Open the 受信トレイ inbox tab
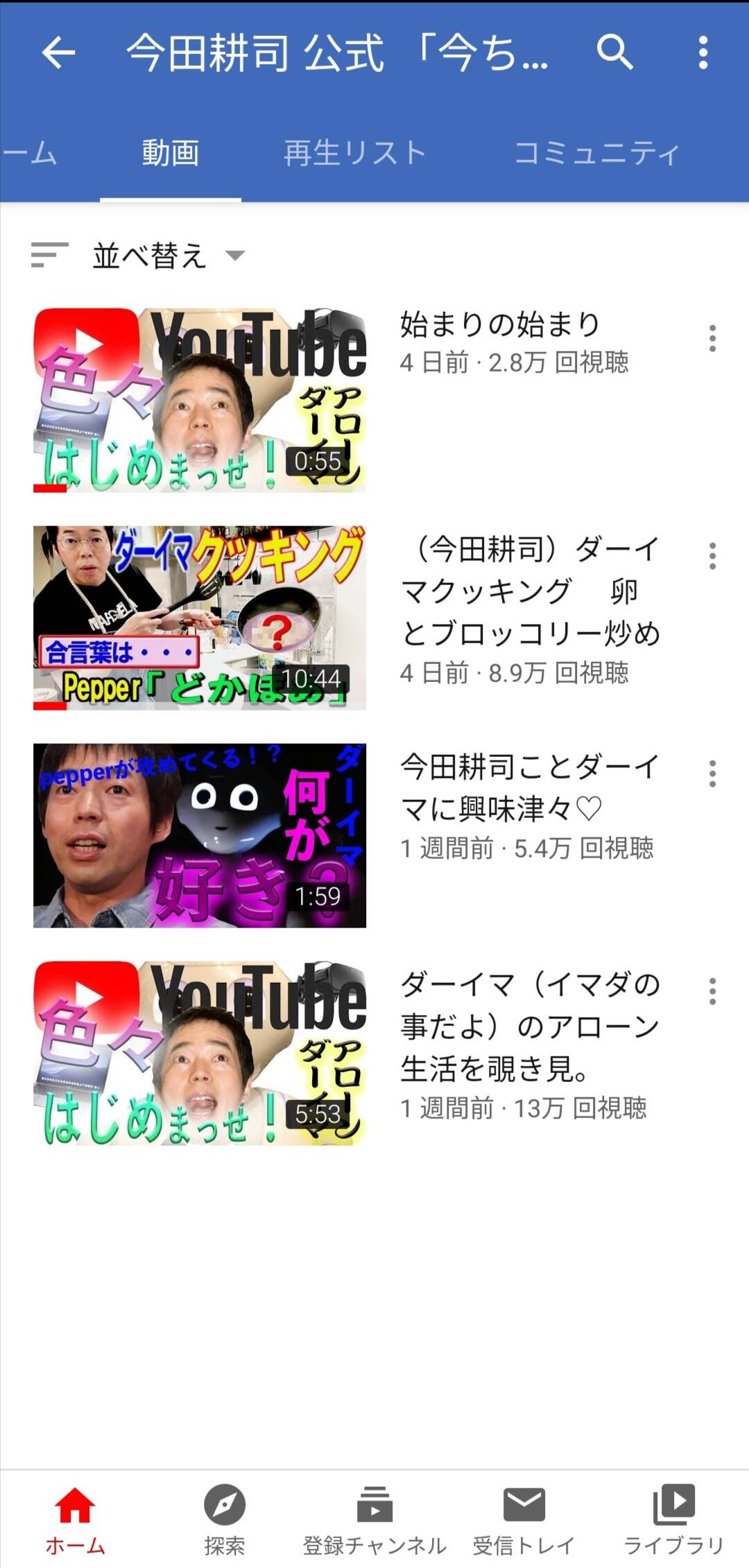The height and width of the screenshot is (1568, 749). click(524, 1519)
